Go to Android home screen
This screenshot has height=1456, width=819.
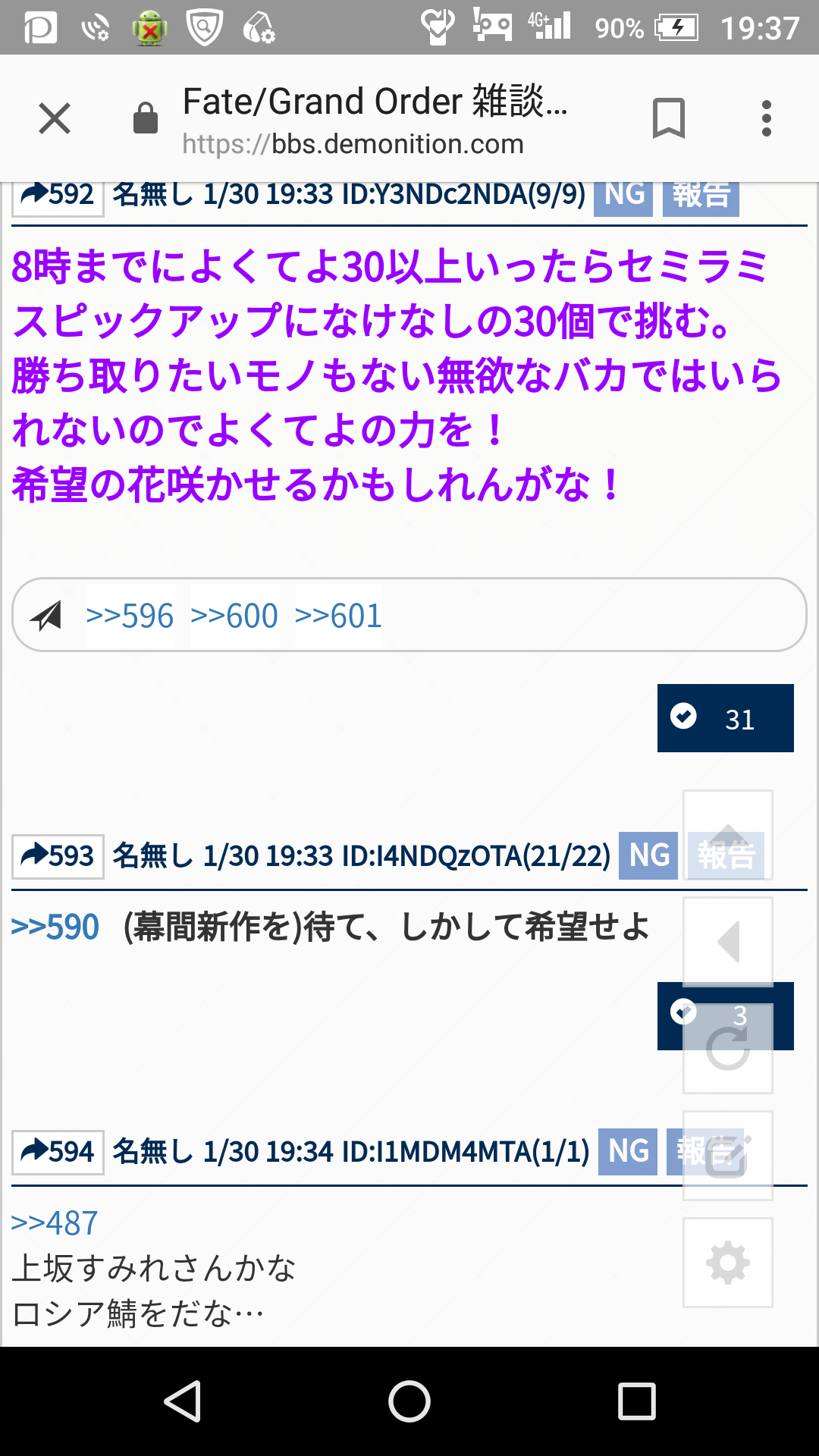point(409,1401)
